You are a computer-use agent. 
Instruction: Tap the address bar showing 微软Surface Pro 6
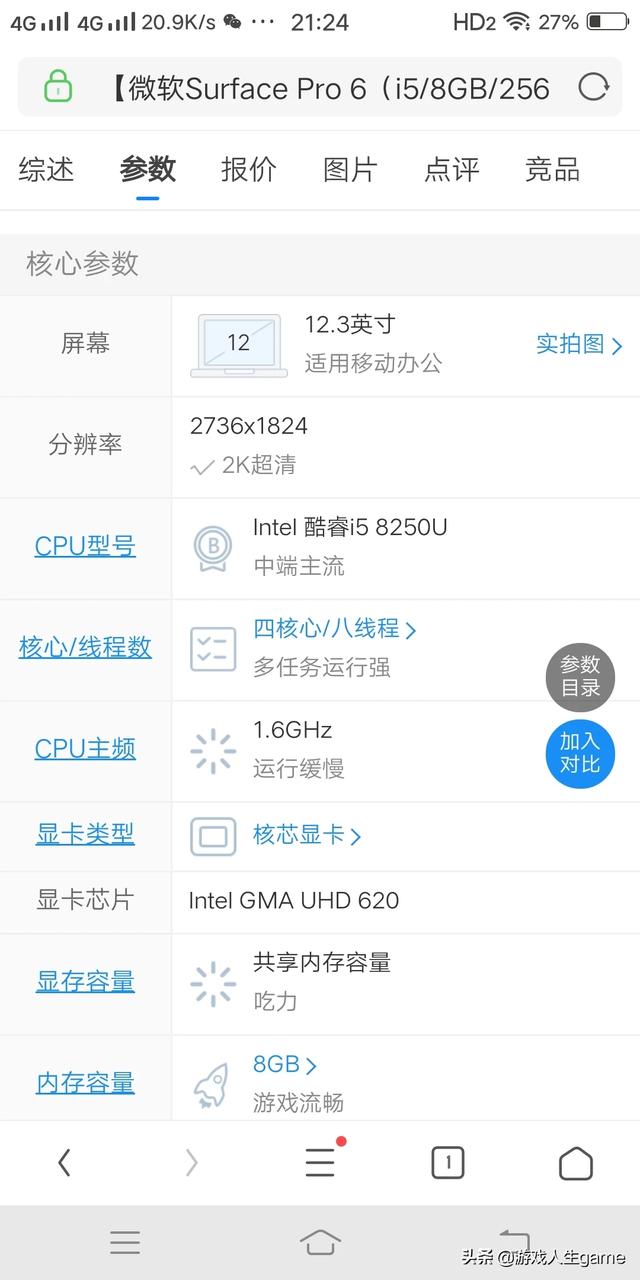pyautogui.click(x=320, y=87)
